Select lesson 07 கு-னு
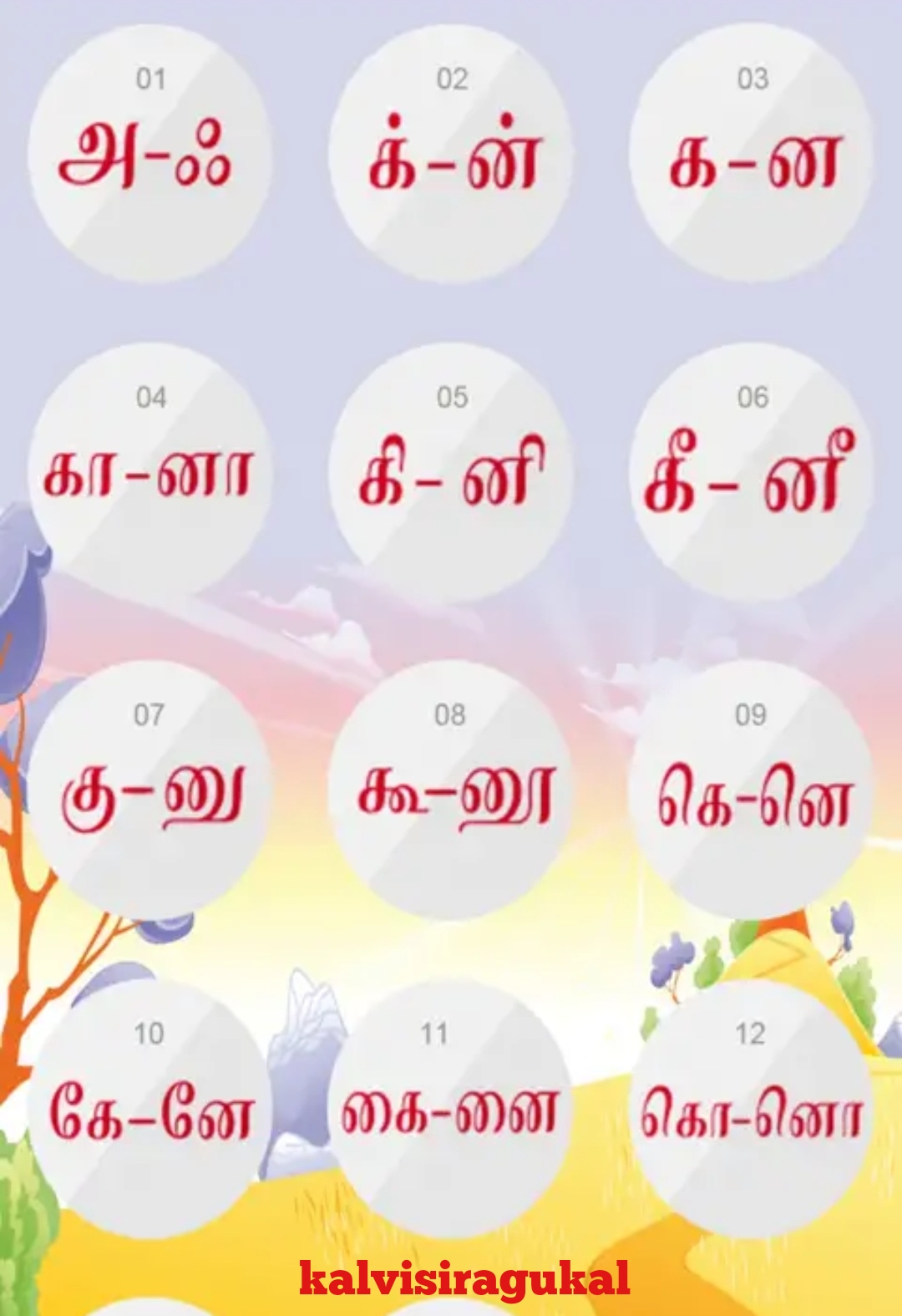This screenshot has width=902, height=1316. click(x=149, y=790)
